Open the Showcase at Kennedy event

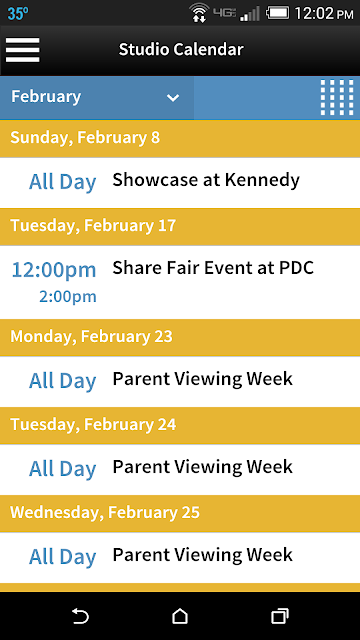[180, 183]
